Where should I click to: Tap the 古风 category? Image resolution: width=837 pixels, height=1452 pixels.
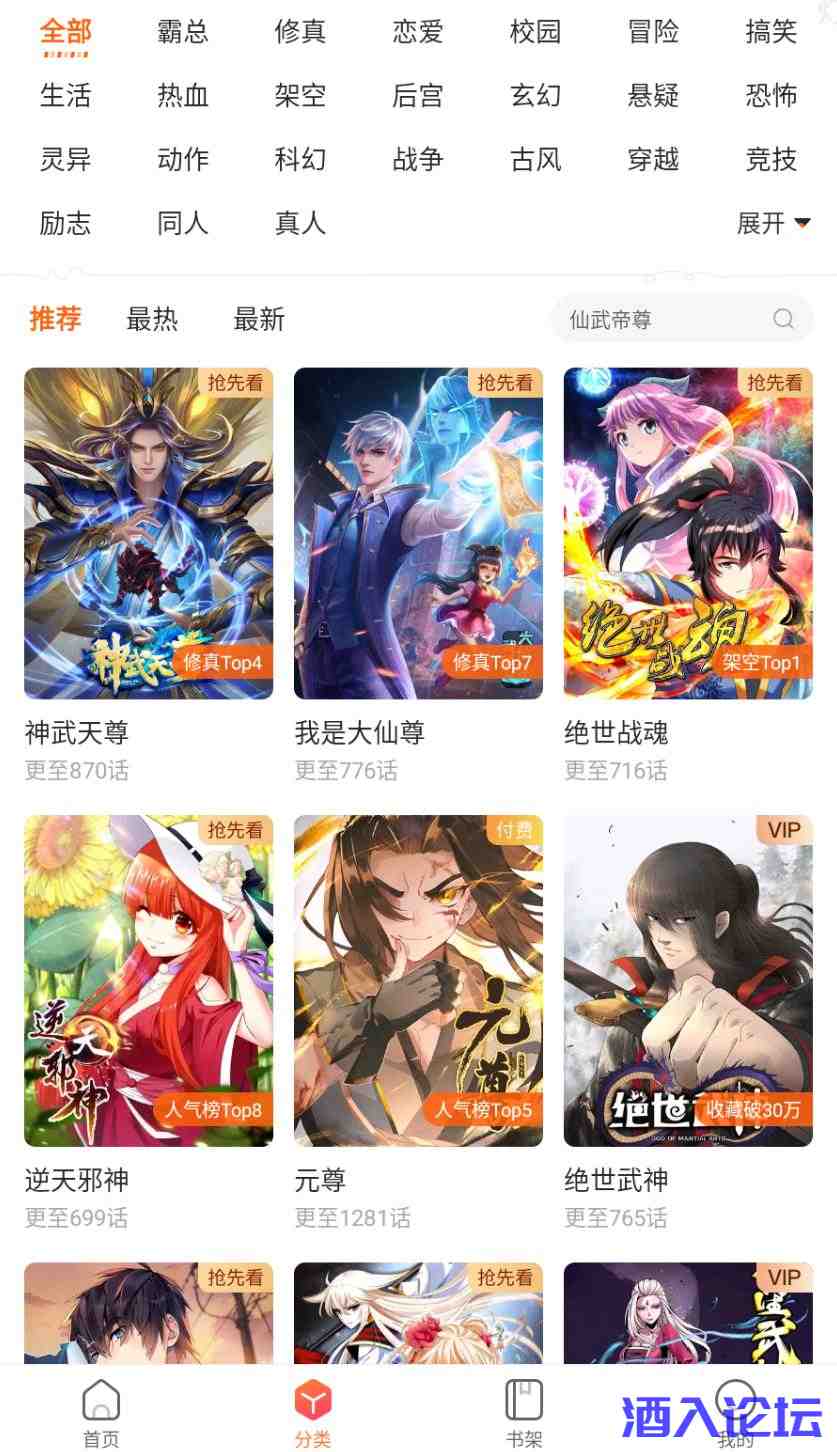click(536, 160)
